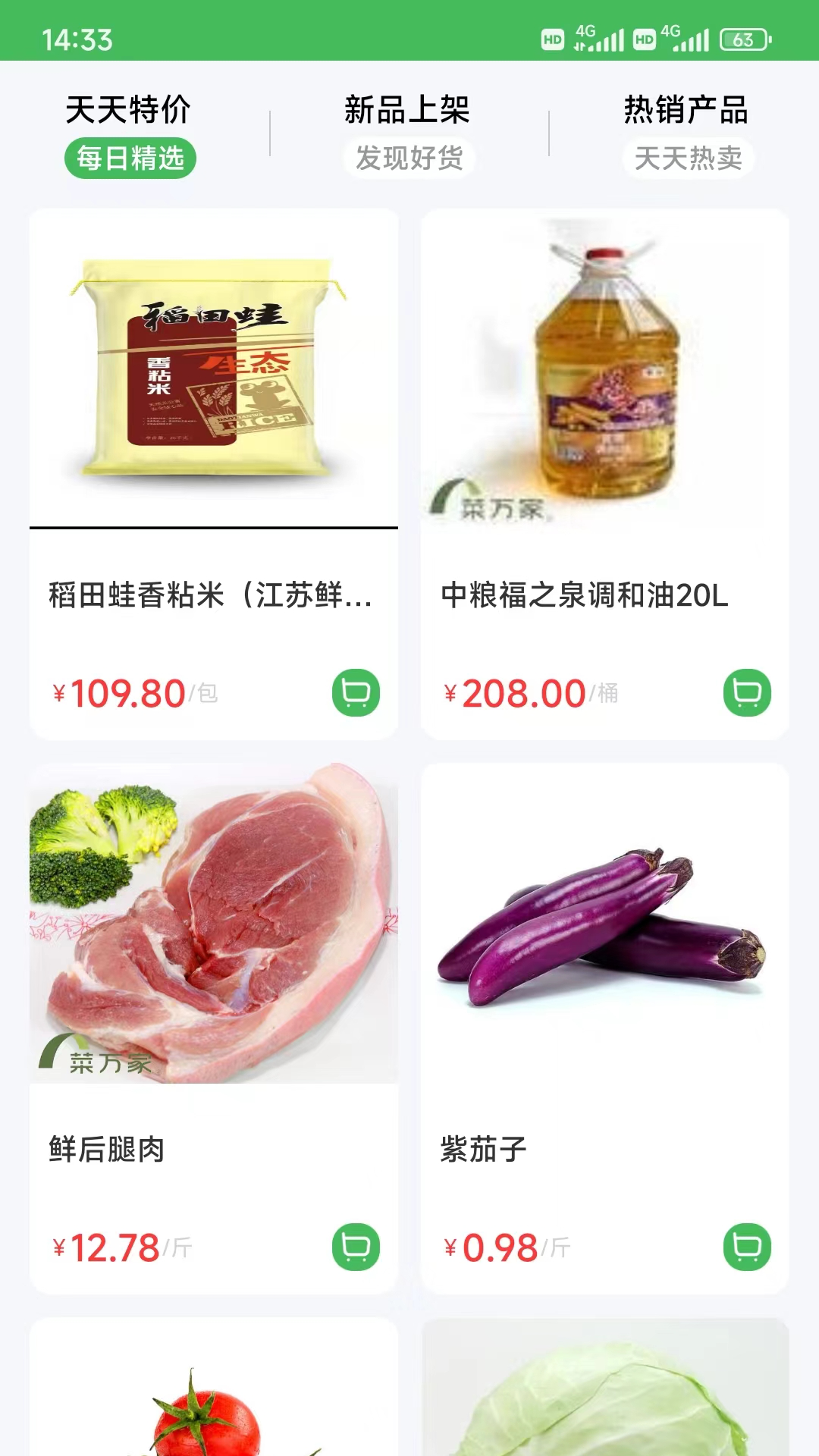819x1456 pixels.
Task: Click the green 每日精选 badge
Action: pyautogui.click(x=130, y=157)
